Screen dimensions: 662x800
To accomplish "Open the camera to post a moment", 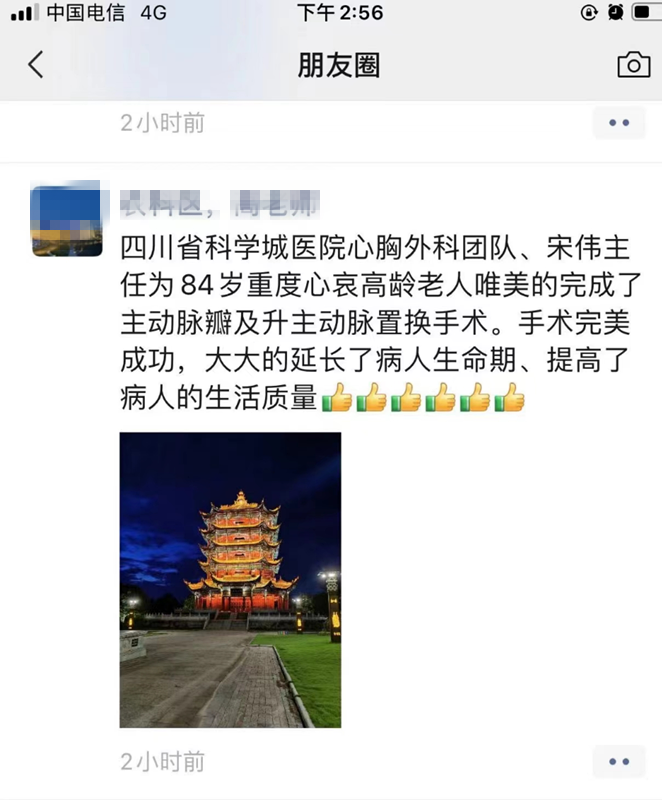I will (x=633, y=65).
